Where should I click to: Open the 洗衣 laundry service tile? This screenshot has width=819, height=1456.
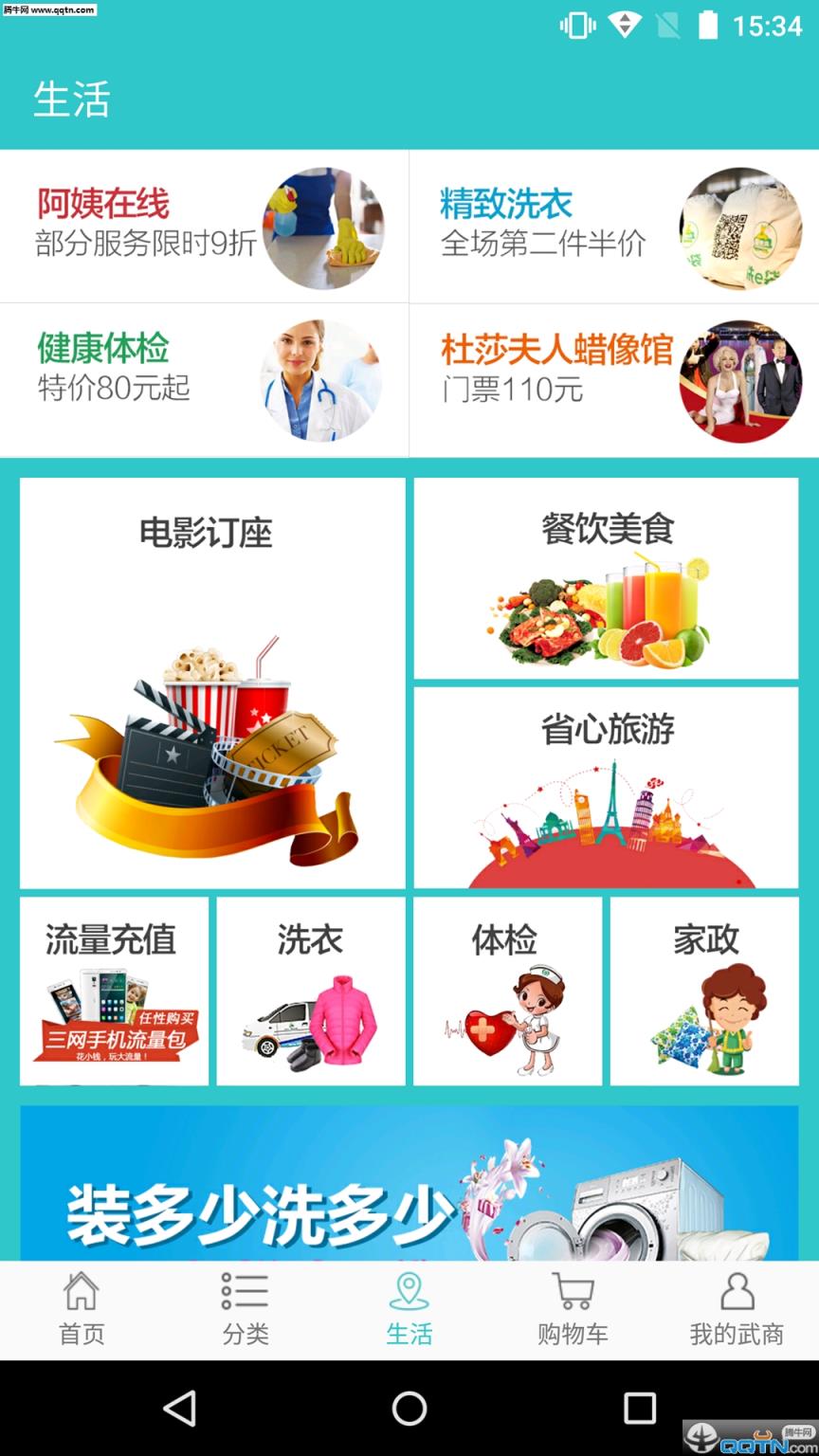click(311, 991)
